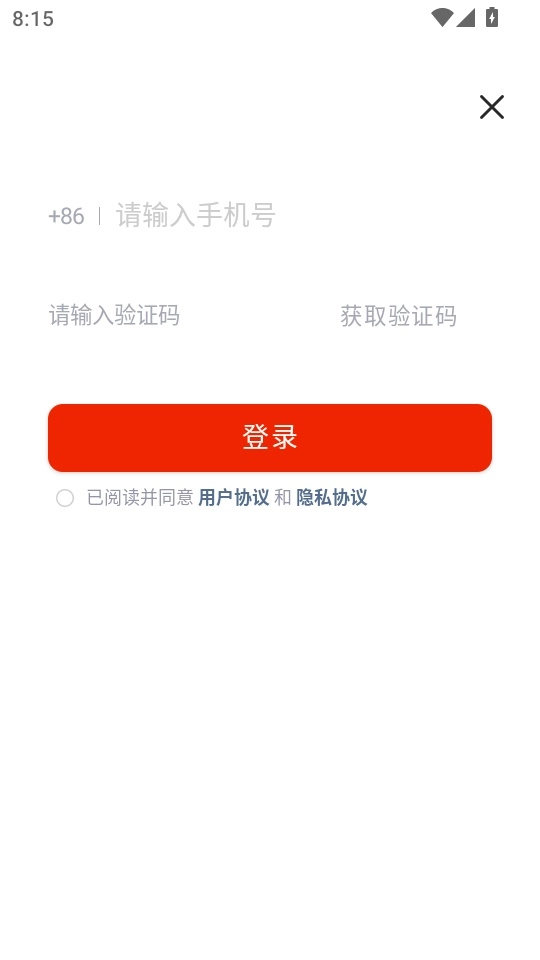Check the 已阅读并同意 agreement circle
540x960 pixels.
point(65,498)
